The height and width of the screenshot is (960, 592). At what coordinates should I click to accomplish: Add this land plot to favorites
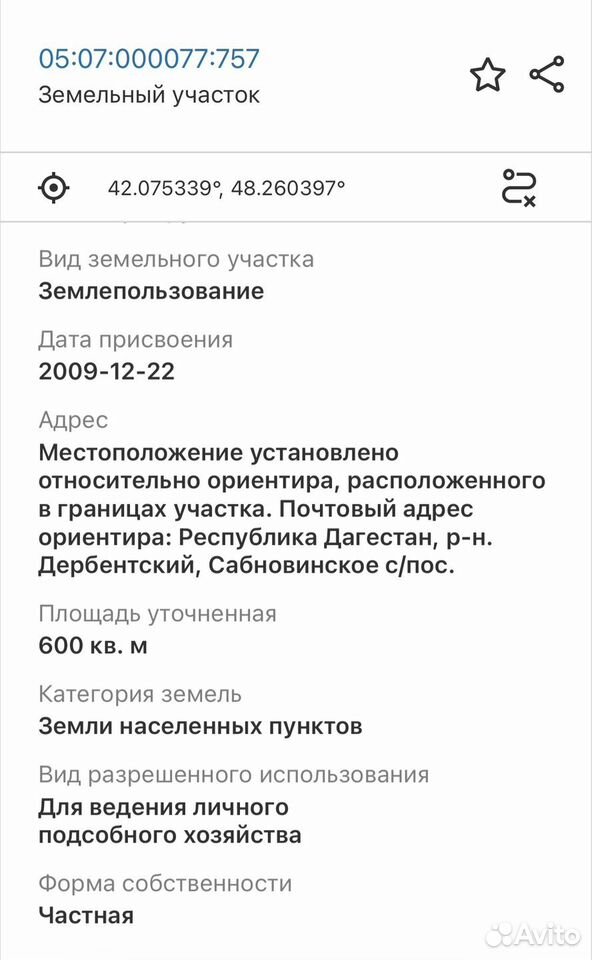coord(488,75)
